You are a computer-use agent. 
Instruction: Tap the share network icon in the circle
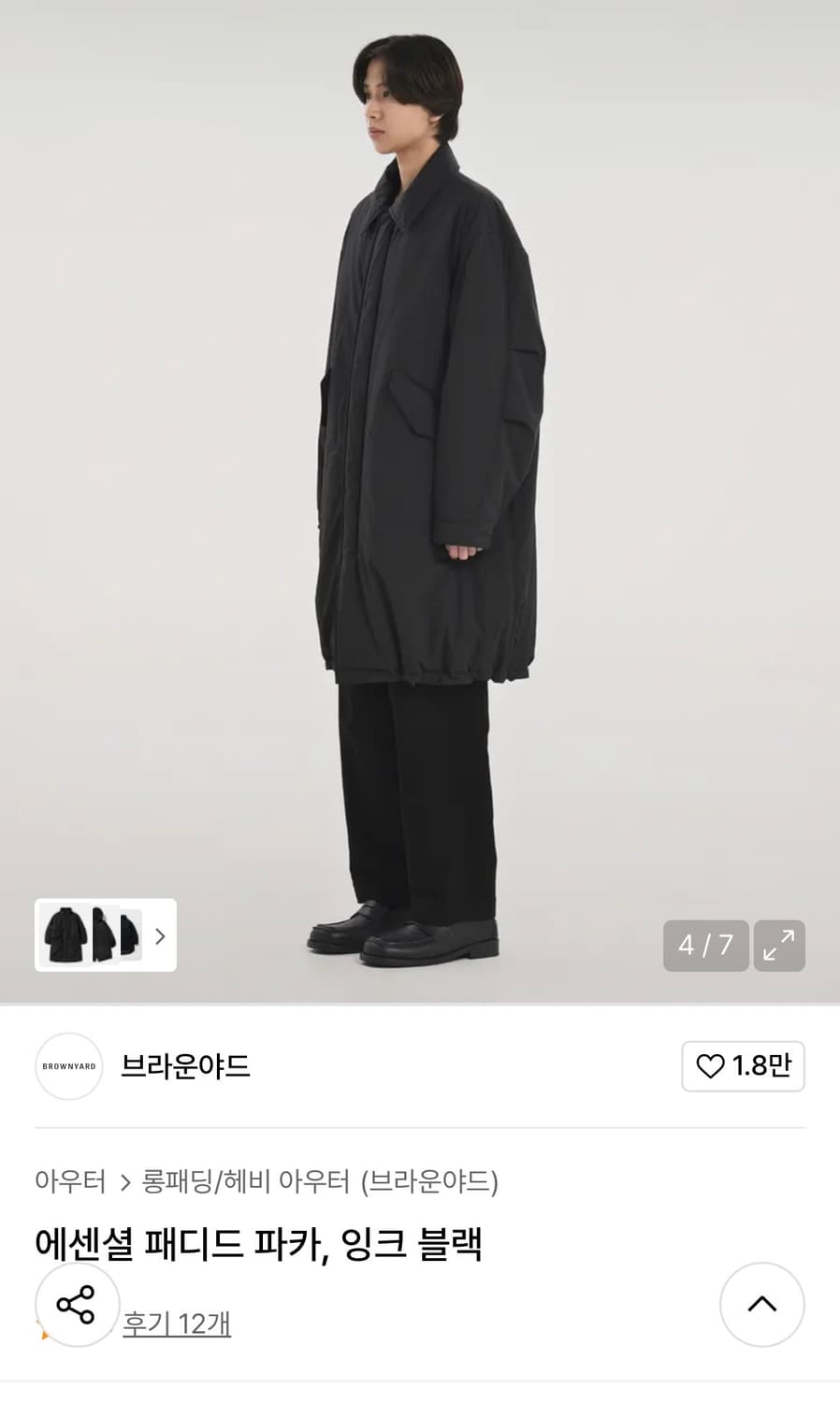78,1305
